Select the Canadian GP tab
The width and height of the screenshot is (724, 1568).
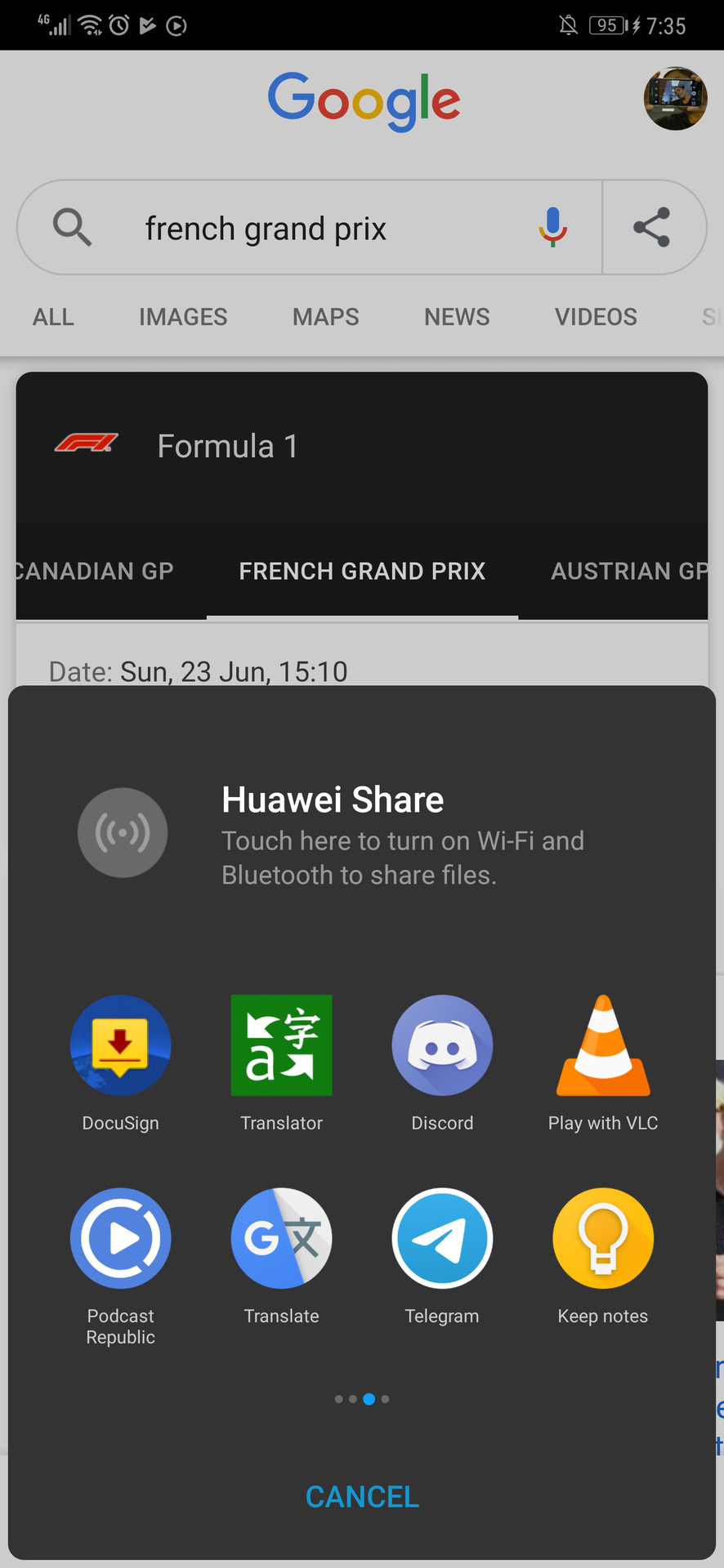[95, 571]
